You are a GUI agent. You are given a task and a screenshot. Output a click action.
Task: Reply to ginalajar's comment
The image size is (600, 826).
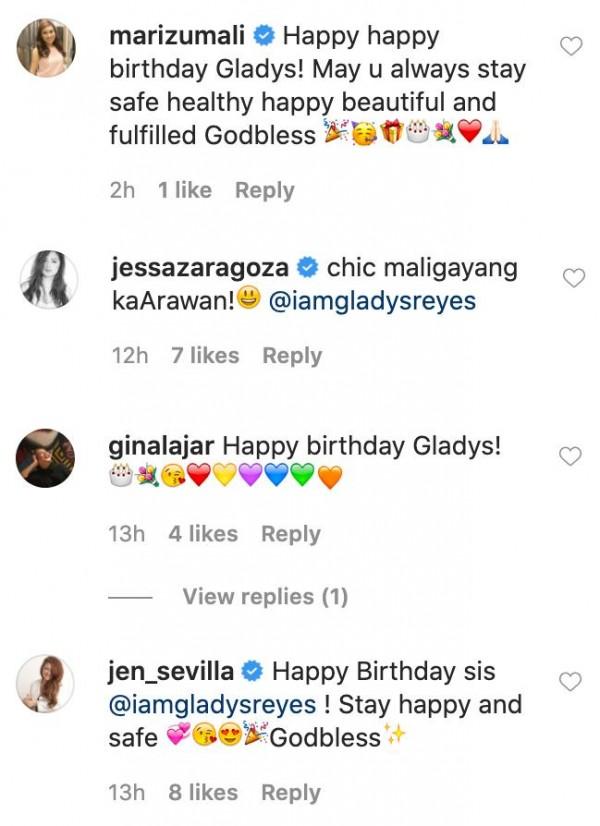291,534
